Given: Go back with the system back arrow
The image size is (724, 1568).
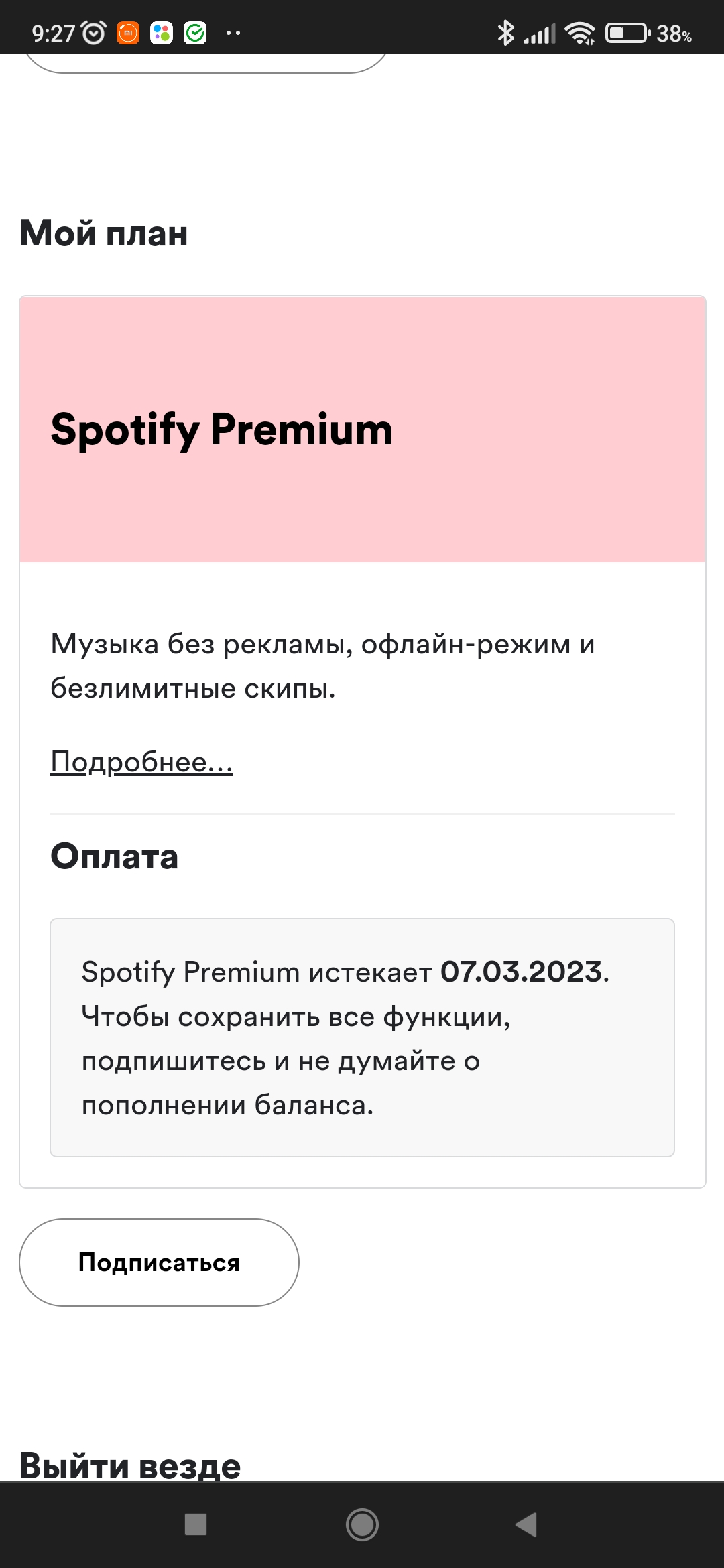Looking at the screenshot, I should coord(526,1524).
